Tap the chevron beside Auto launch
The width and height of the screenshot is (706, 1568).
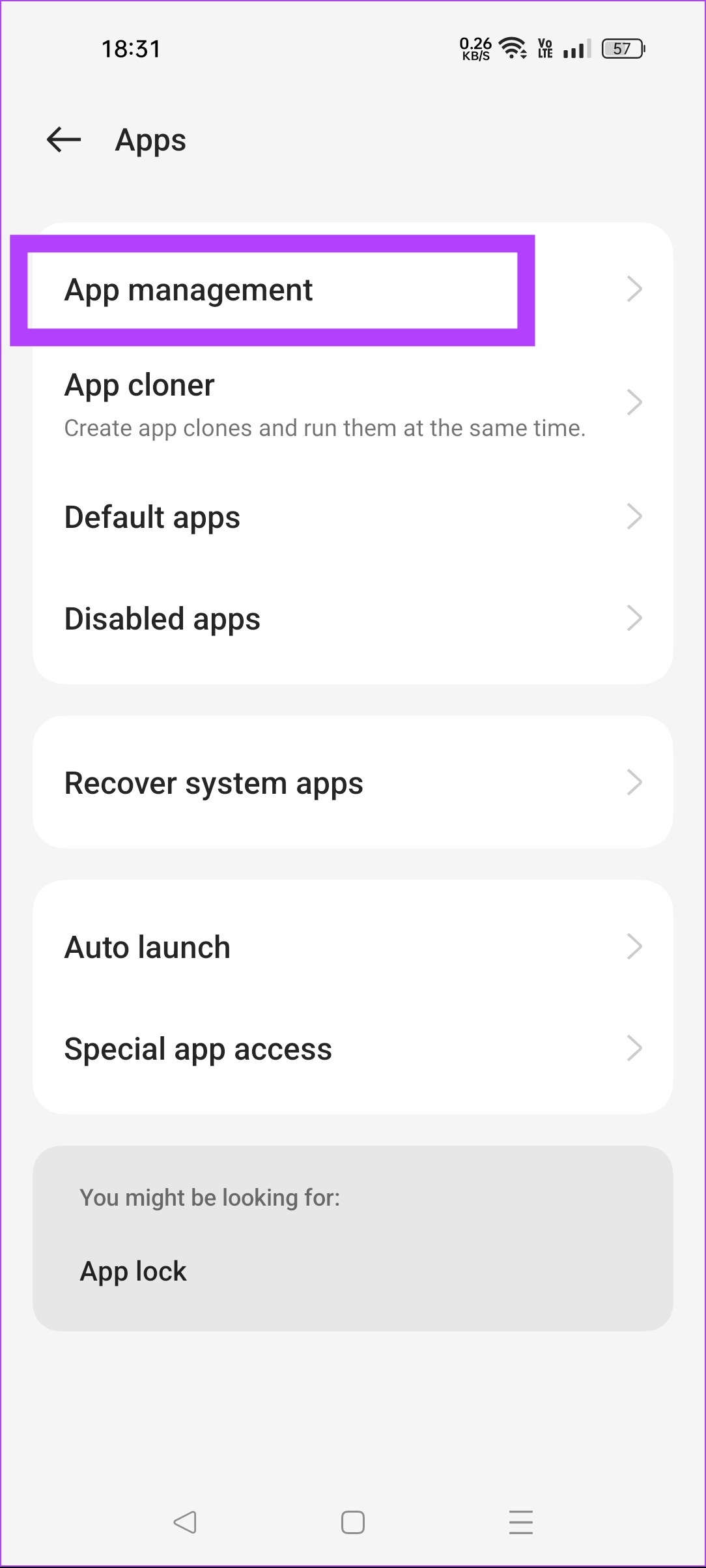coord(635,946)
